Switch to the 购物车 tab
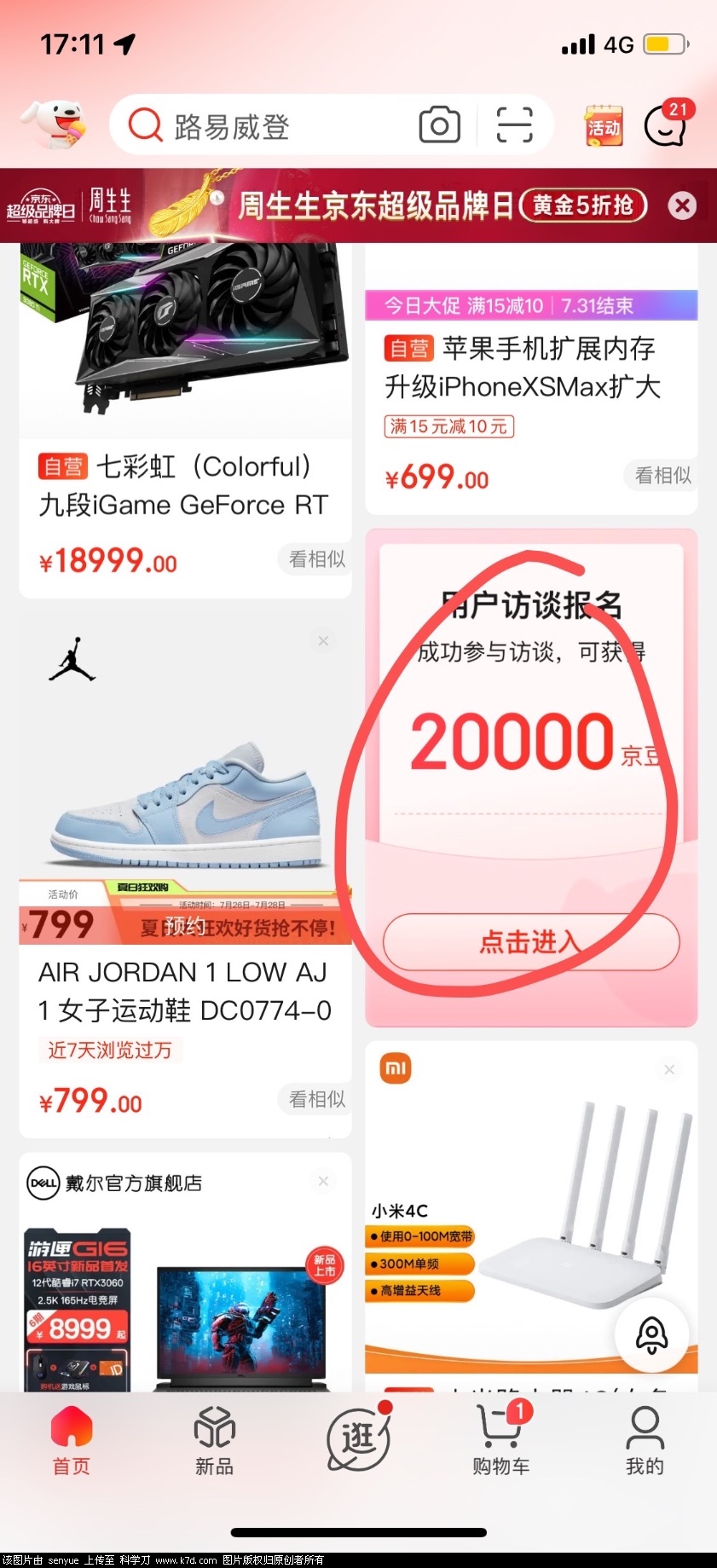Image resolution: width=717 pixels, height=1568 pixels. [501, 1443]
